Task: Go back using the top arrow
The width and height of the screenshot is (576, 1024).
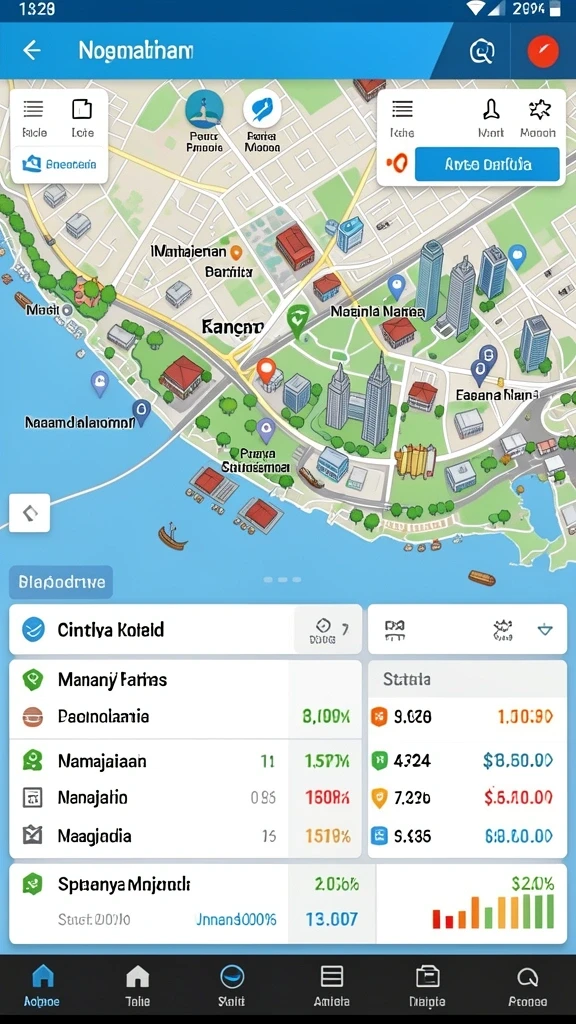Action: pos(31,50)
